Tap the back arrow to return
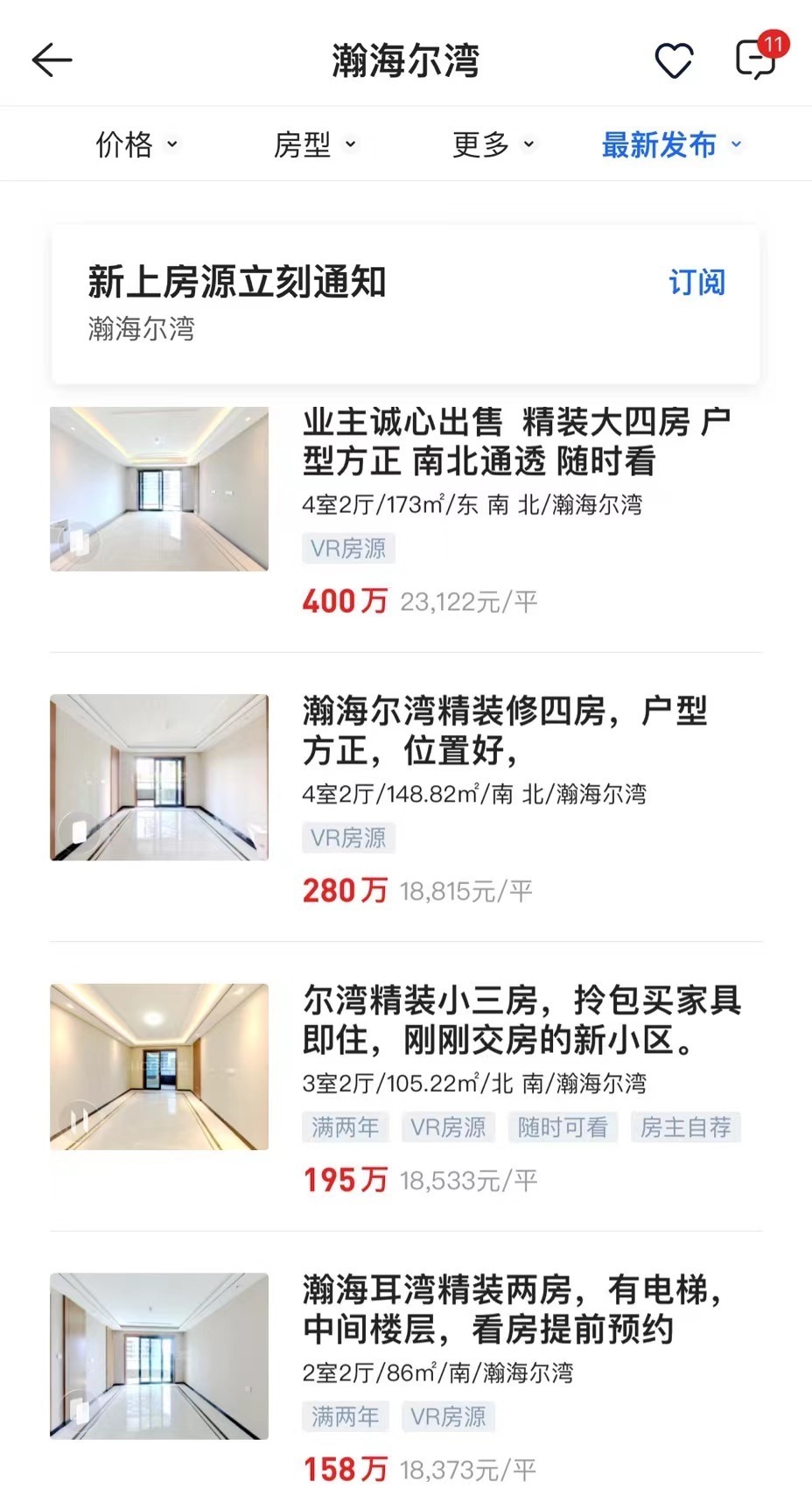The width and height of the screenshot is (812, 1509). [x=52, y=59]
